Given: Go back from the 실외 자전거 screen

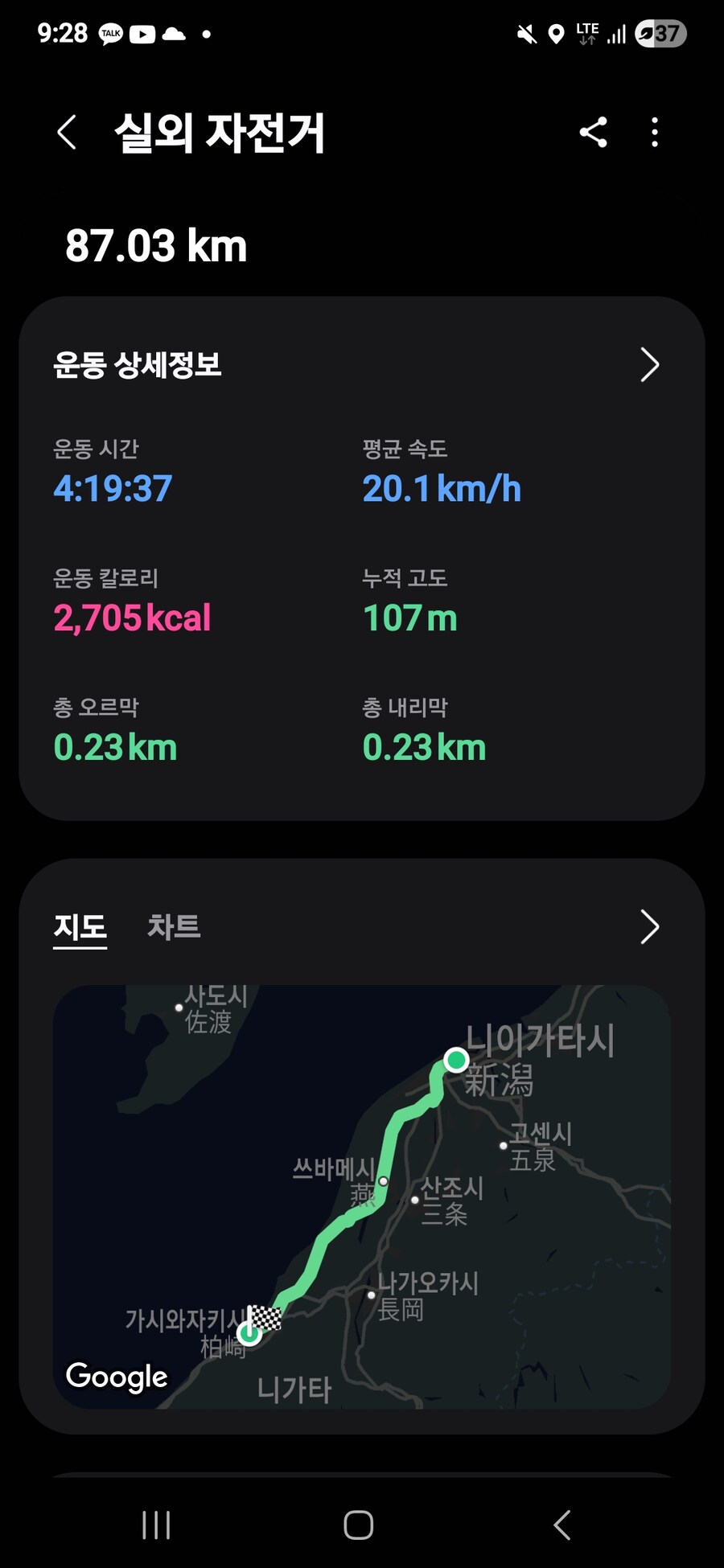Looking at the screenshot, I should (x=68, y=133).
